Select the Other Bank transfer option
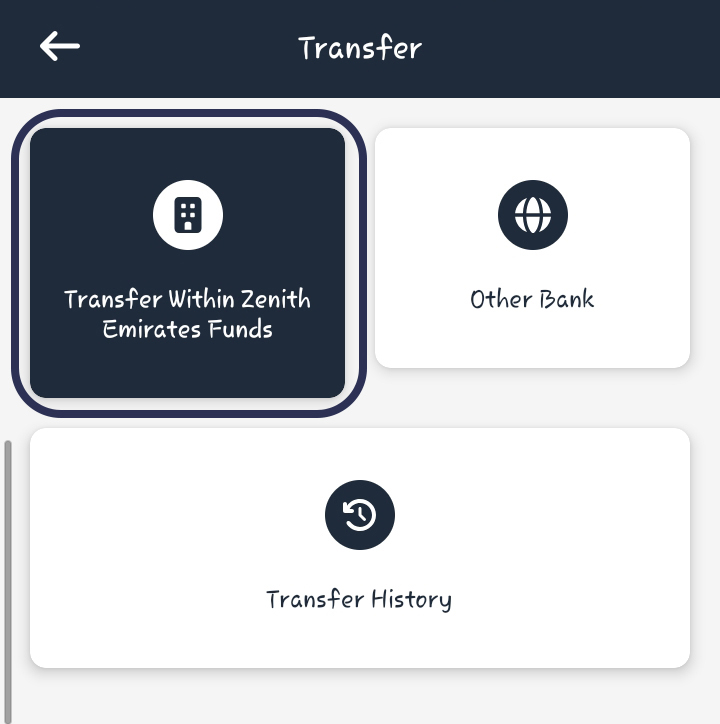Viewport: 720px width, 724px height. [532, 248]
